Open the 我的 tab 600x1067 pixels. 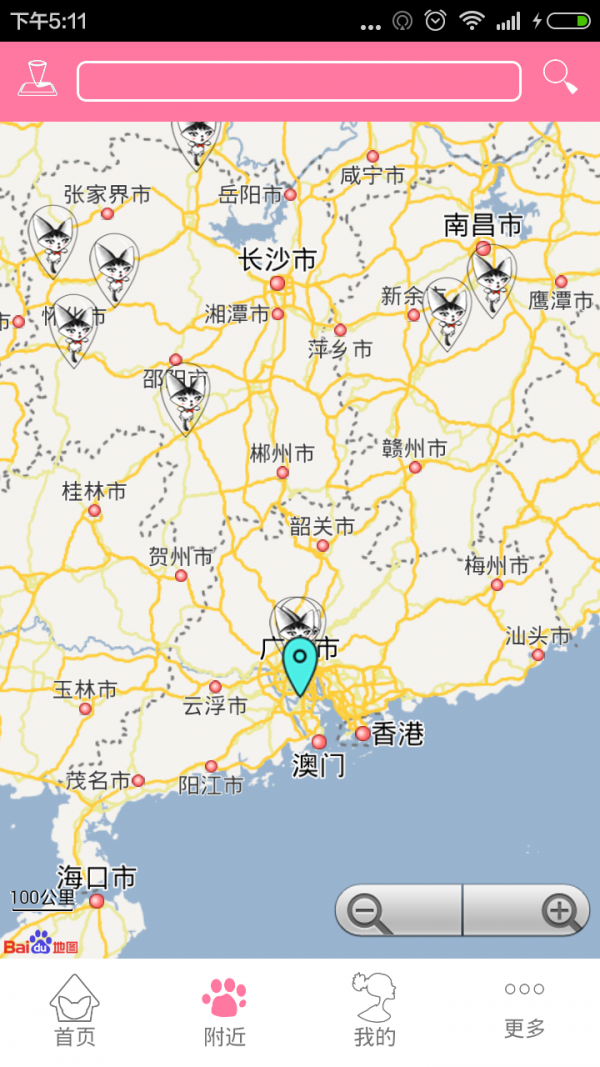(374, 1011)
